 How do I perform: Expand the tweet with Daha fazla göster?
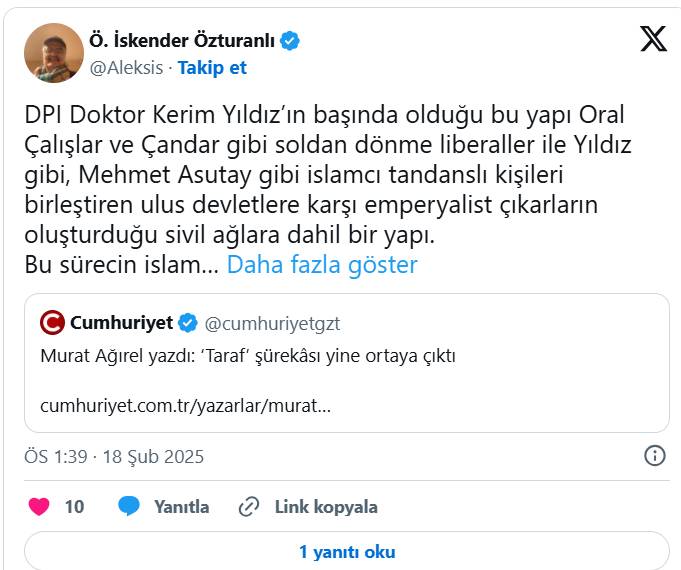(x=322, y=265)
